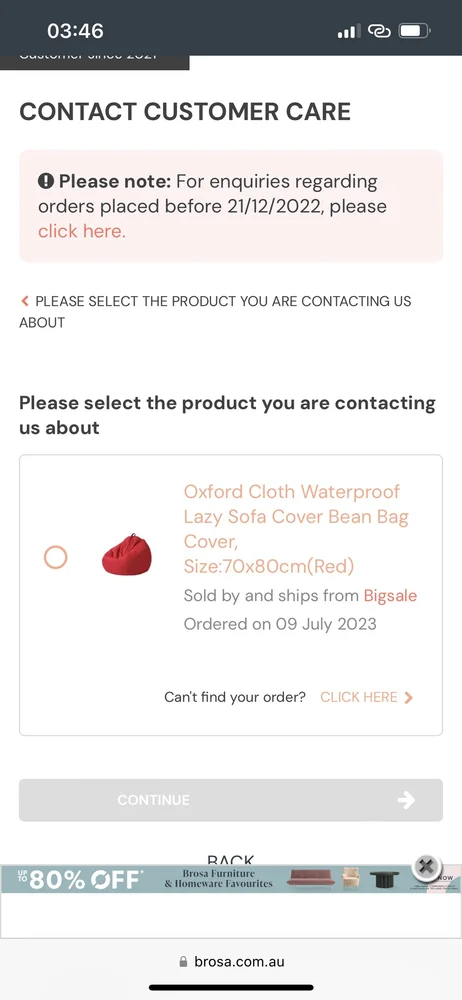Open the Bigsale seller link

(390, 596)
